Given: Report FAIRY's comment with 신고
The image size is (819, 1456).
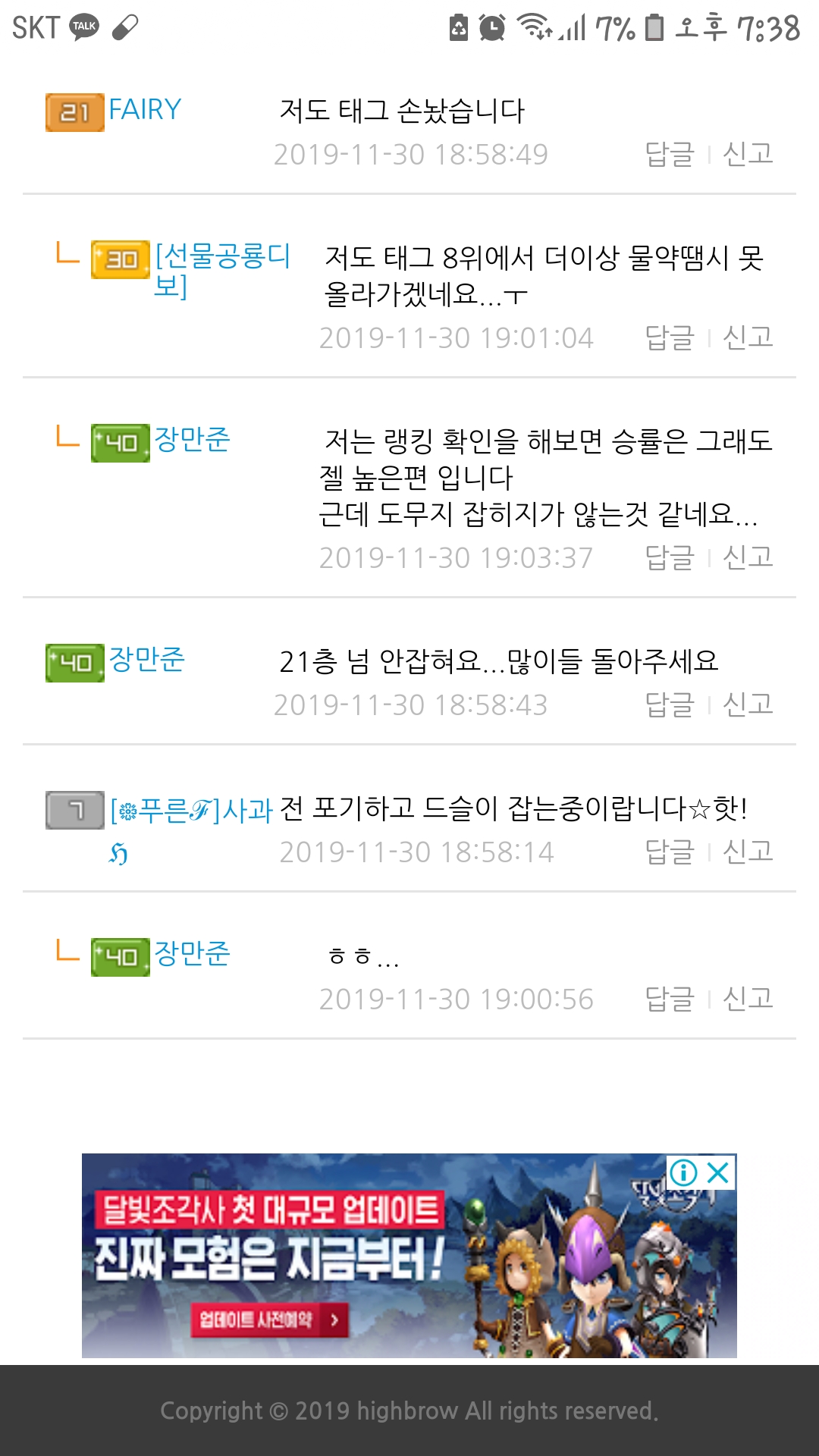Looking at the screenshot, I should tap(748, 154).
